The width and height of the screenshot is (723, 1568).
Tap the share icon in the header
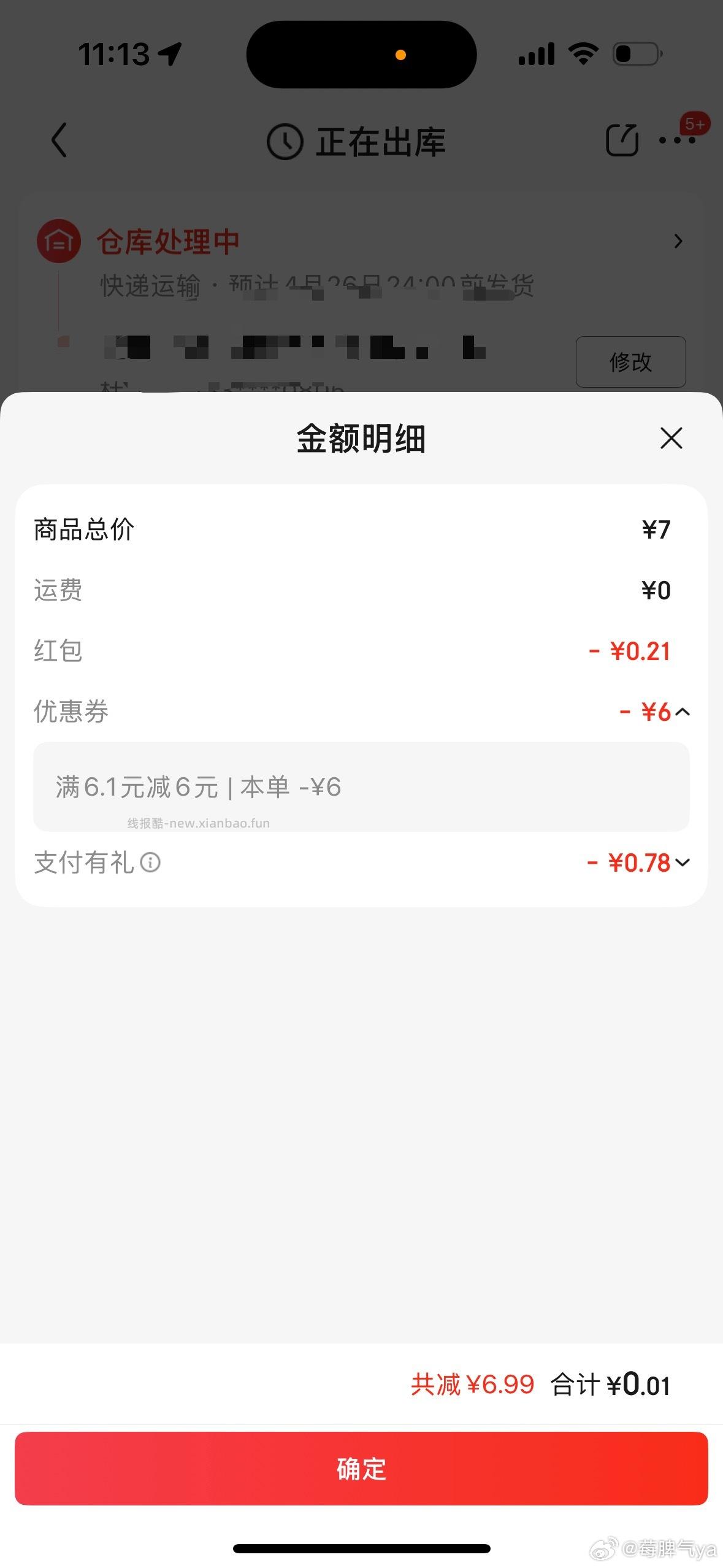click(x=622, y=140)
